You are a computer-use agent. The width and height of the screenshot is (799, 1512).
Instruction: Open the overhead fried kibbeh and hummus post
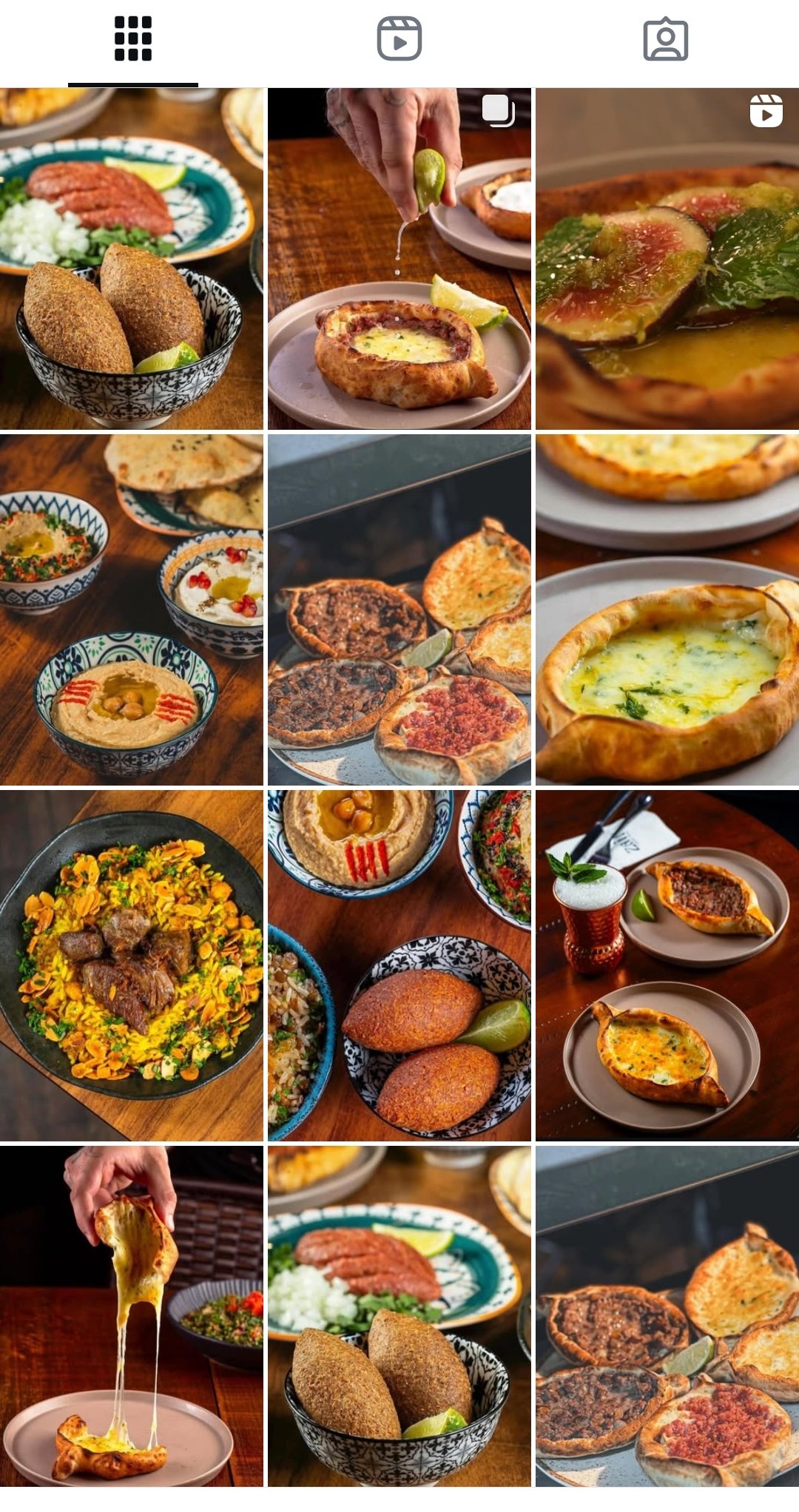(399, 965)
